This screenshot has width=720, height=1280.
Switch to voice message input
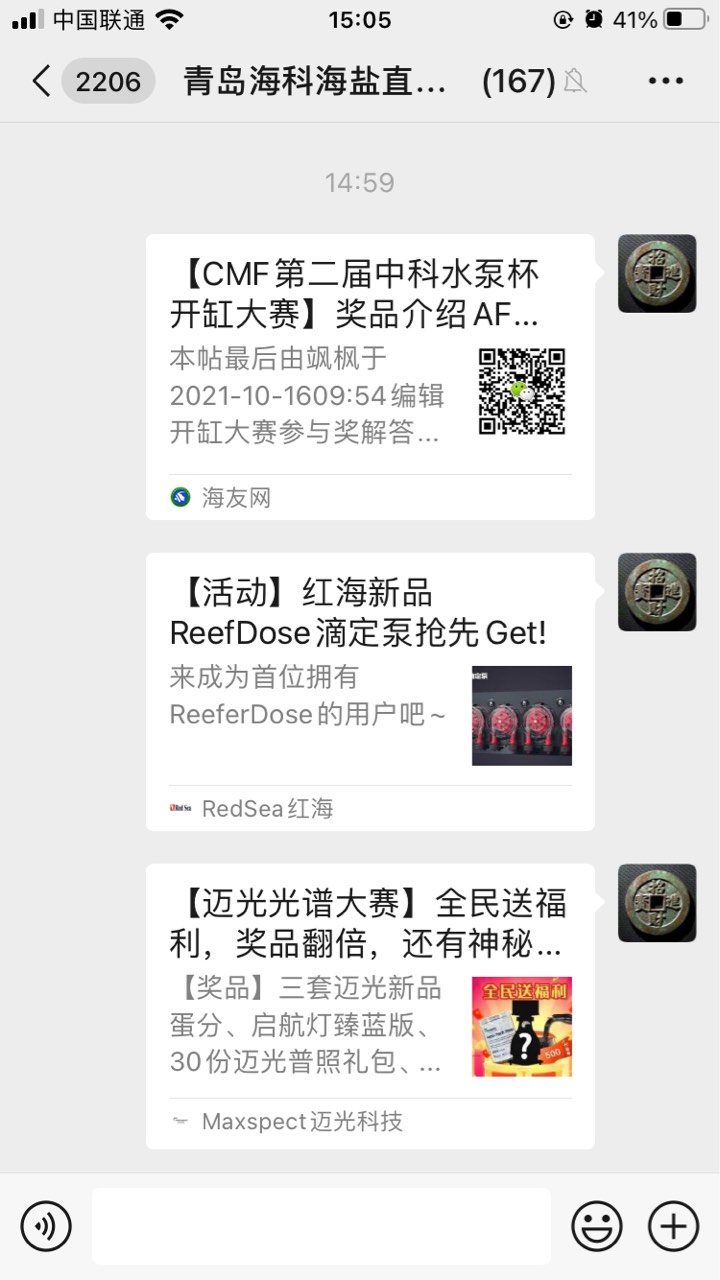click(x=46, y=1226)
